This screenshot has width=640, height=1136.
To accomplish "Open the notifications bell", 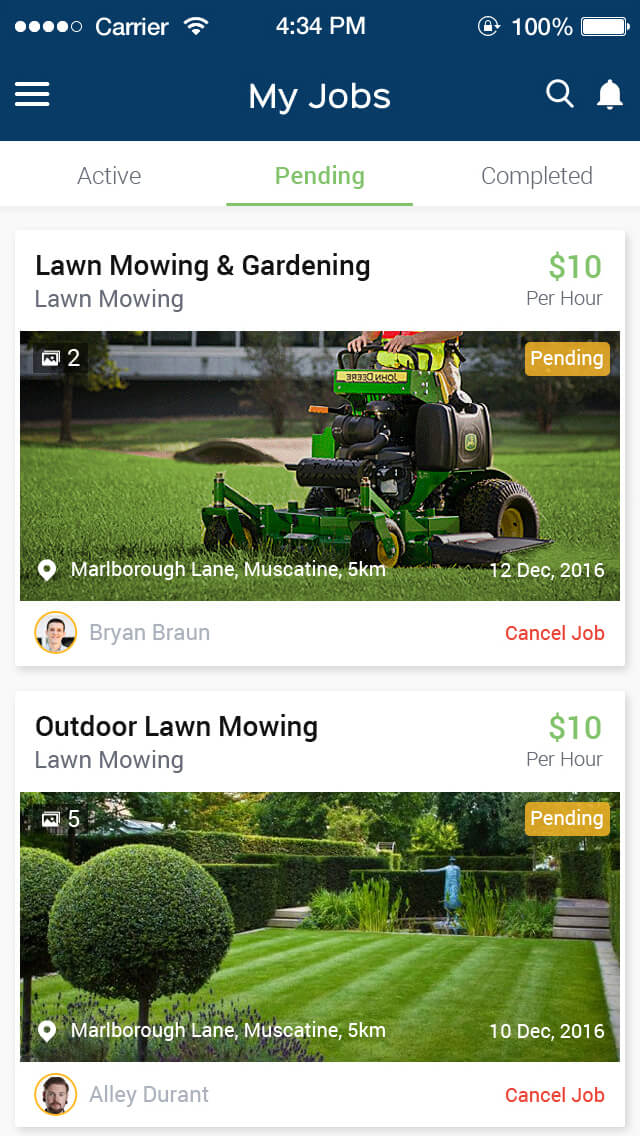I will coord(609,94).
